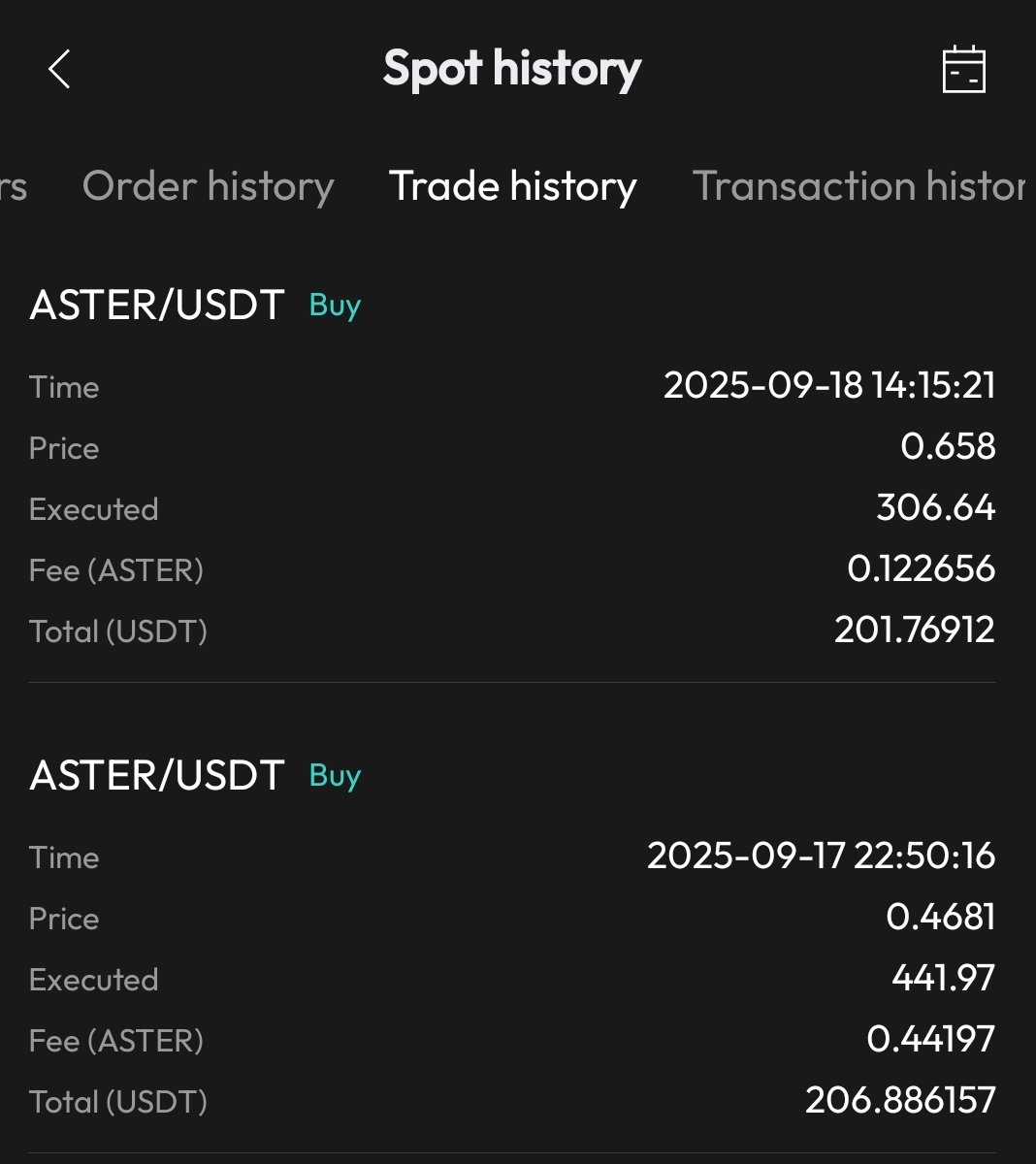Switch to the Order history tab
The width and height of the screenshot is (1036, 1164).
[x=208, y=185]
